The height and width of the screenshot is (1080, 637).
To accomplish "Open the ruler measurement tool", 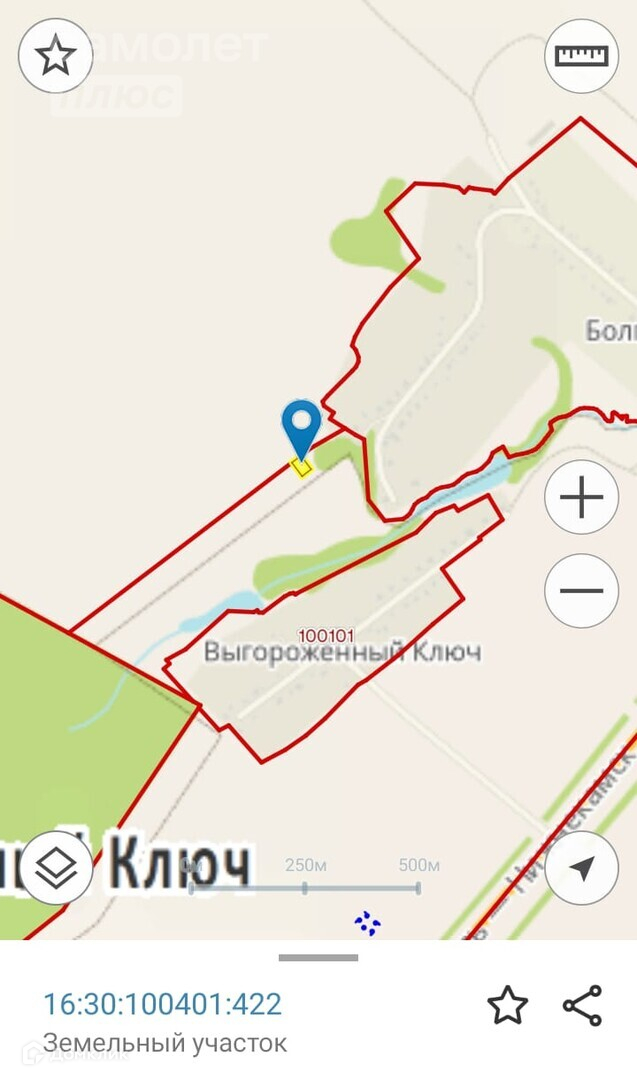I will pos(581,56).
